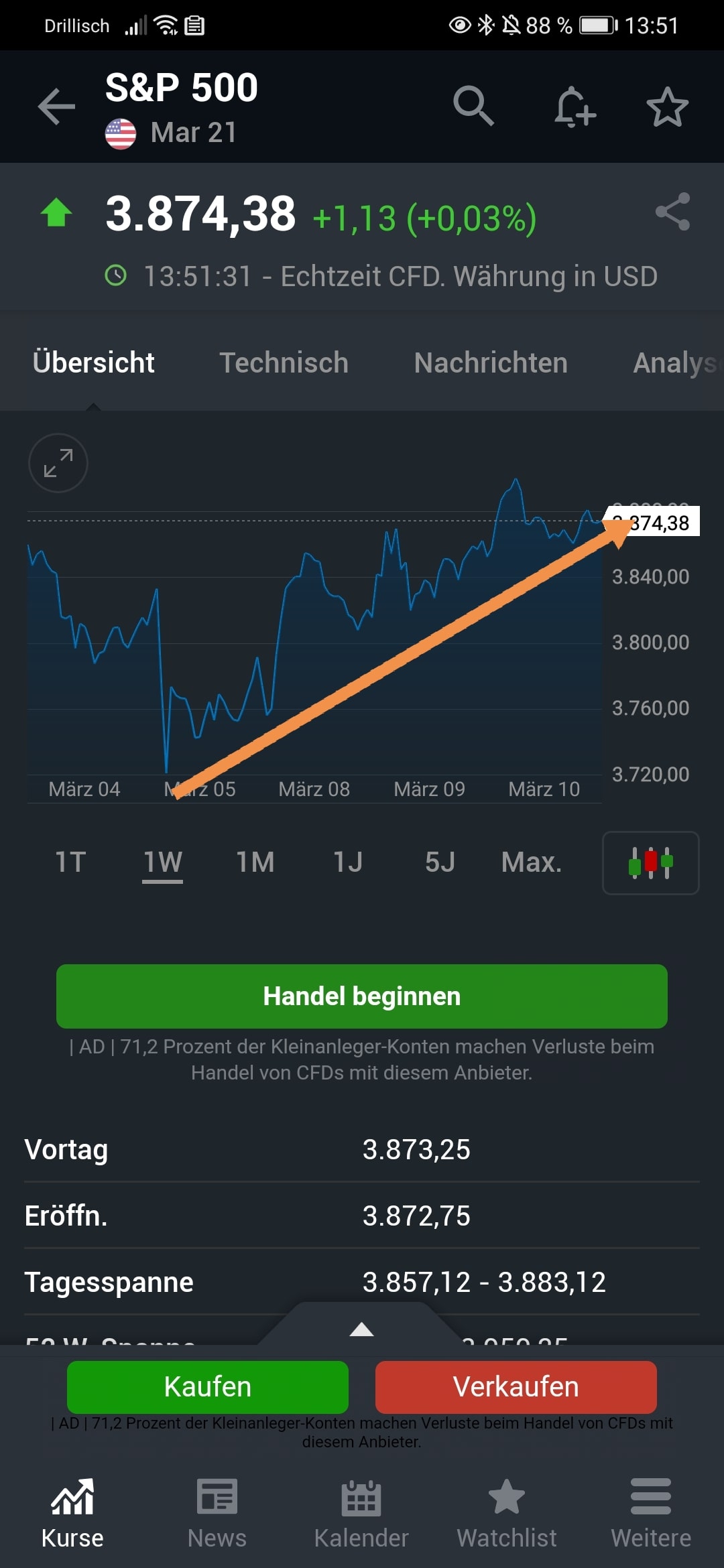Create a price alert with the bell icon
The image size is (724, 1568).
(x=574, y=107)
